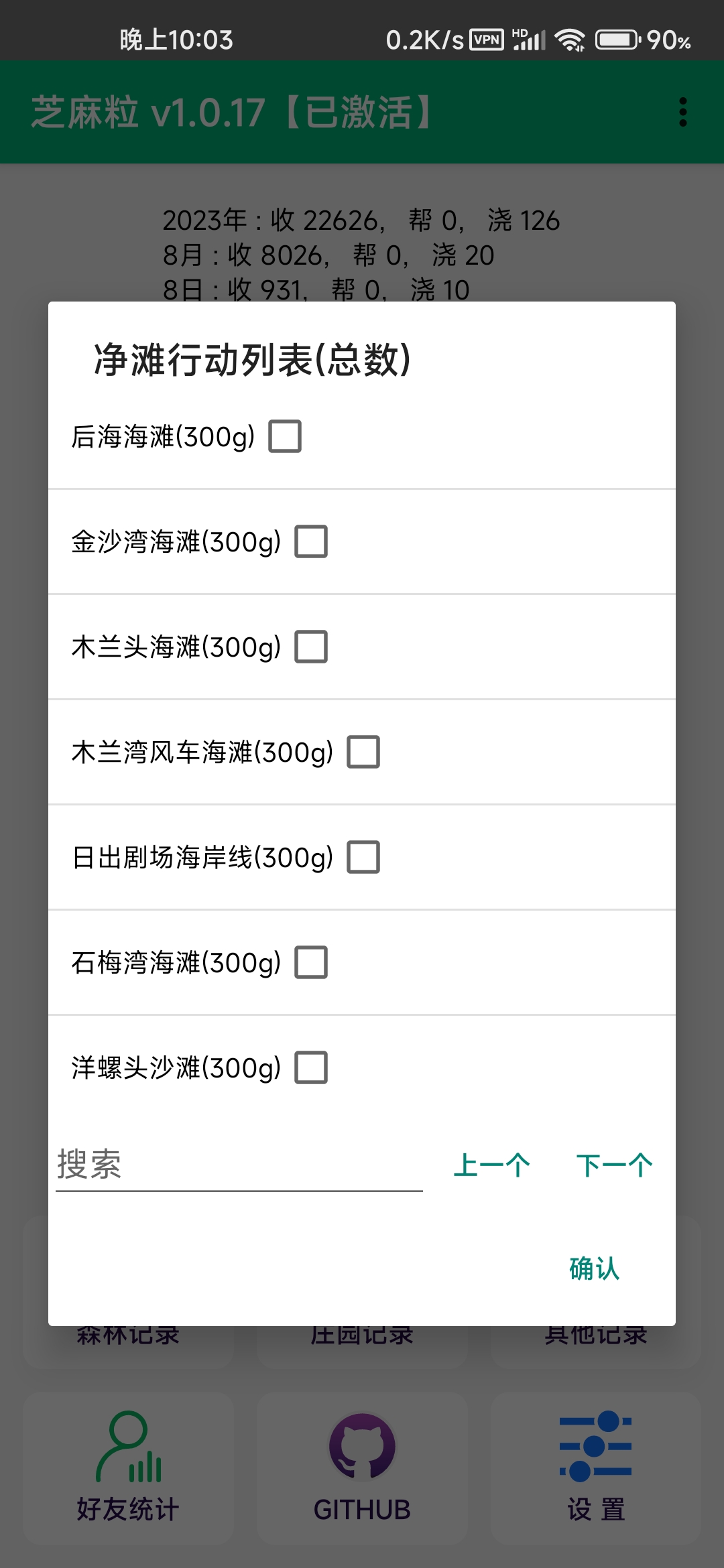Tap the Wi-Fi icon in status bar
Image resolution: width=724 pixels, height=1568 pixels.
568,40
